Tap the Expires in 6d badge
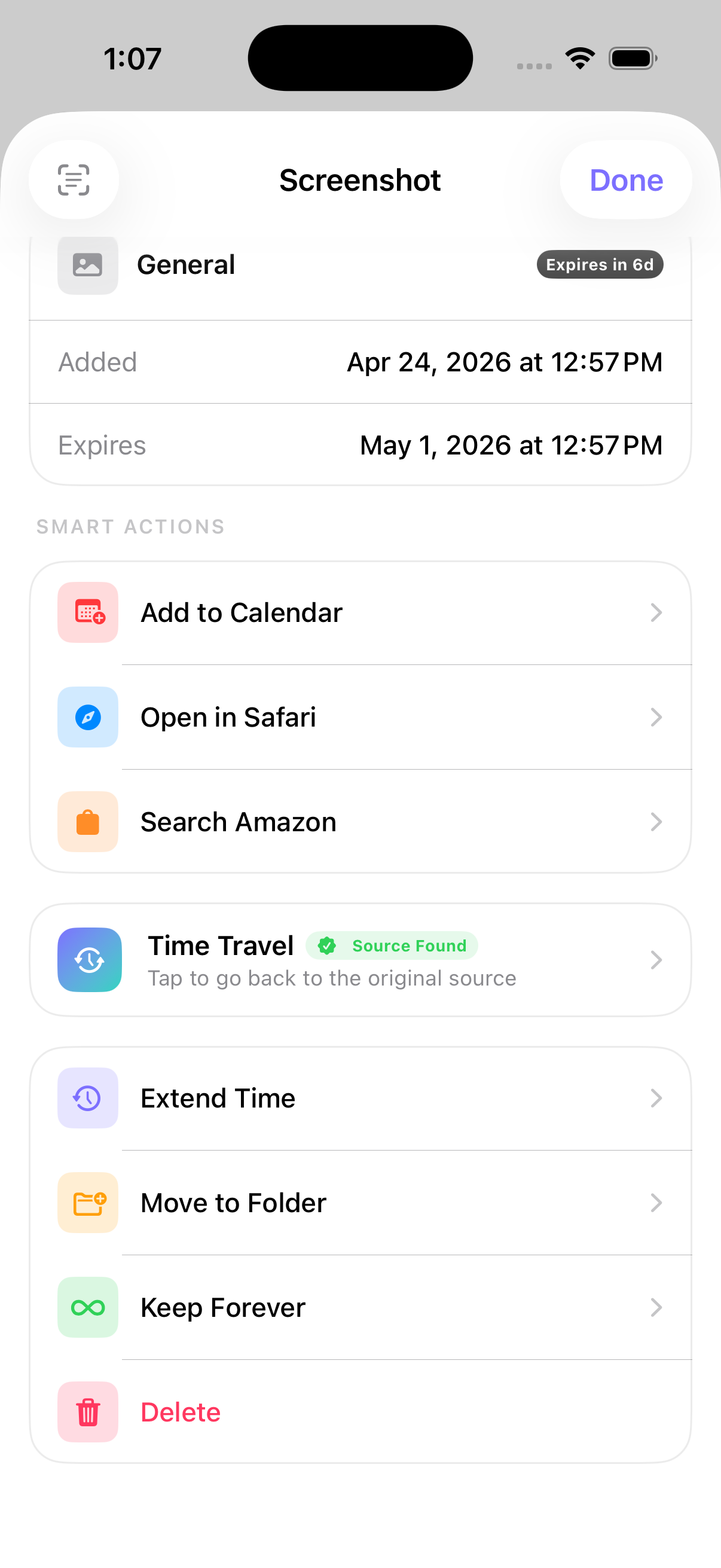 (599, 264)
